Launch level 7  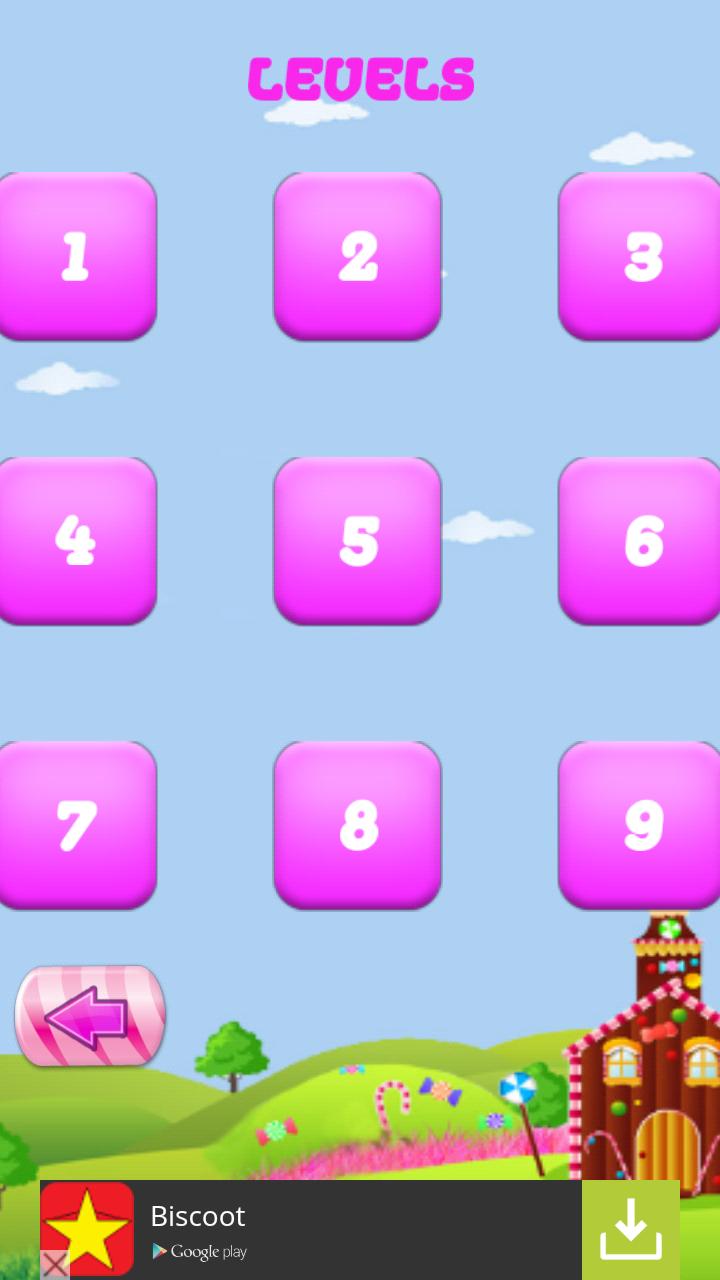coord(76,825)
